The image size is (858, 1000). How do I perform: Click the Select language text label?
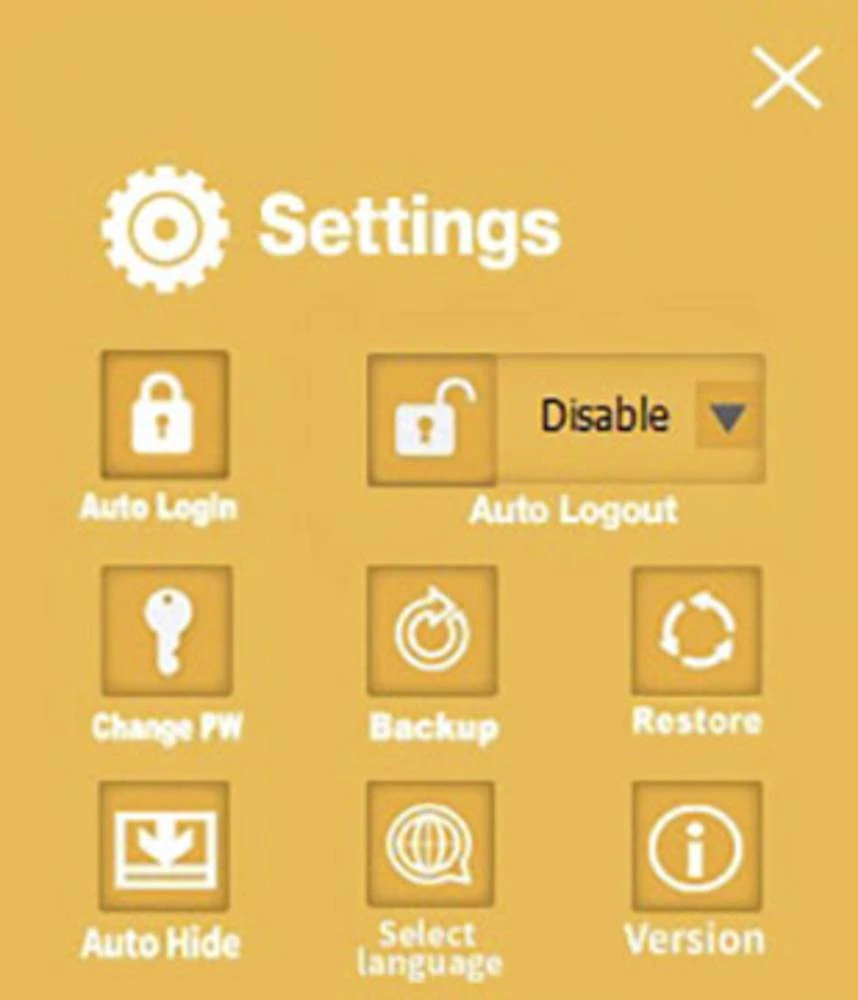[429, 948]
